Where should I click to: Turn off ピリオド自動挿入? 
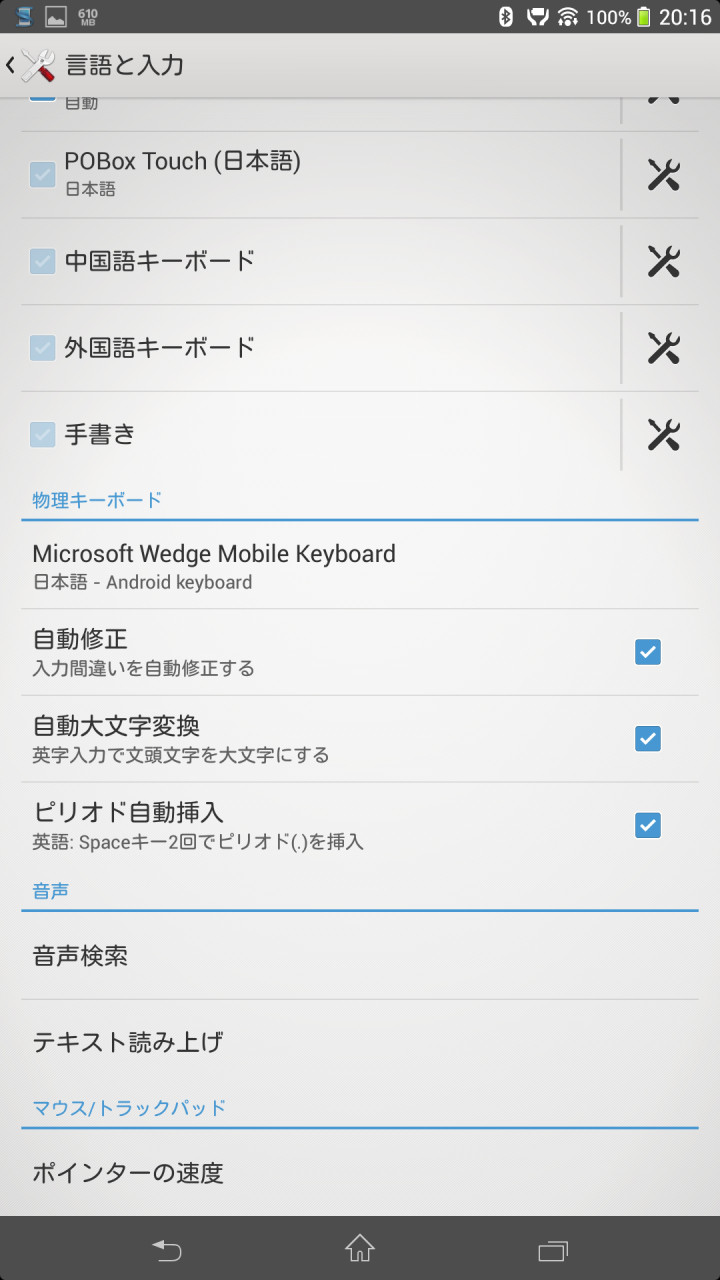pyautogui.click(x=648, y=825)
